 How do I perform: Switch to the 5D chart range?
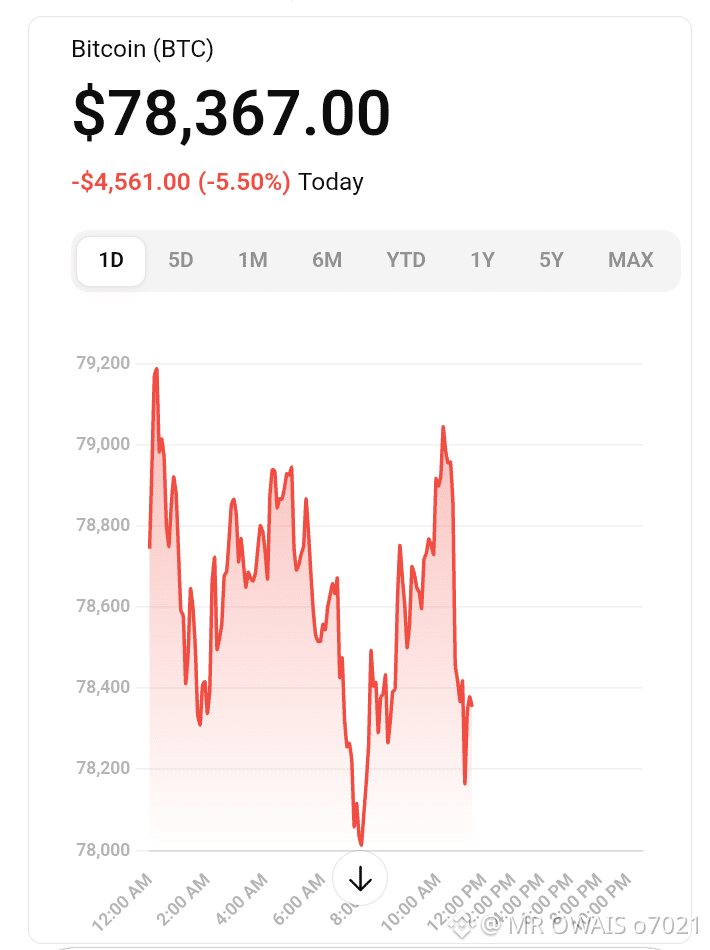(181, 261)
